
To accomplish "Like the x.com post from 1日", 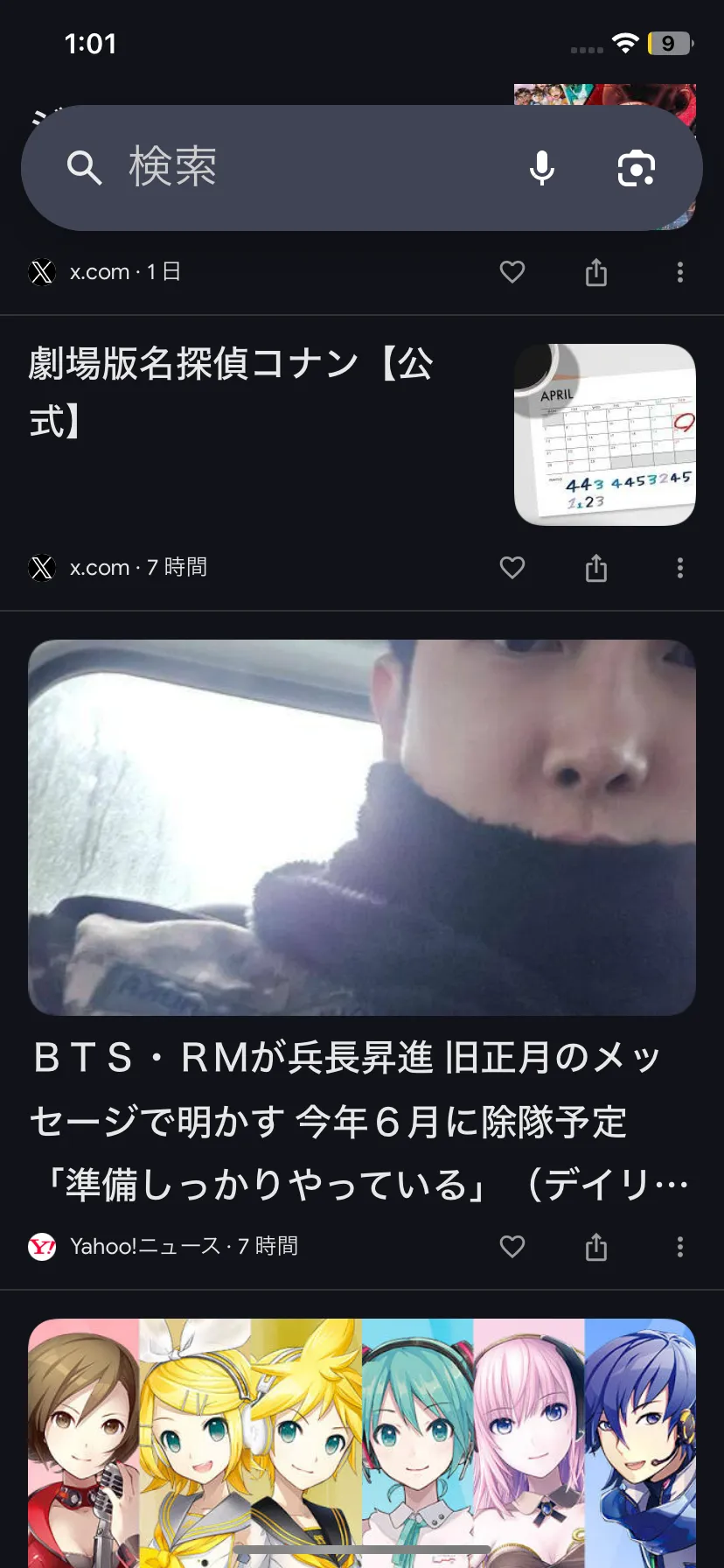I will click(x=512, y=272).
